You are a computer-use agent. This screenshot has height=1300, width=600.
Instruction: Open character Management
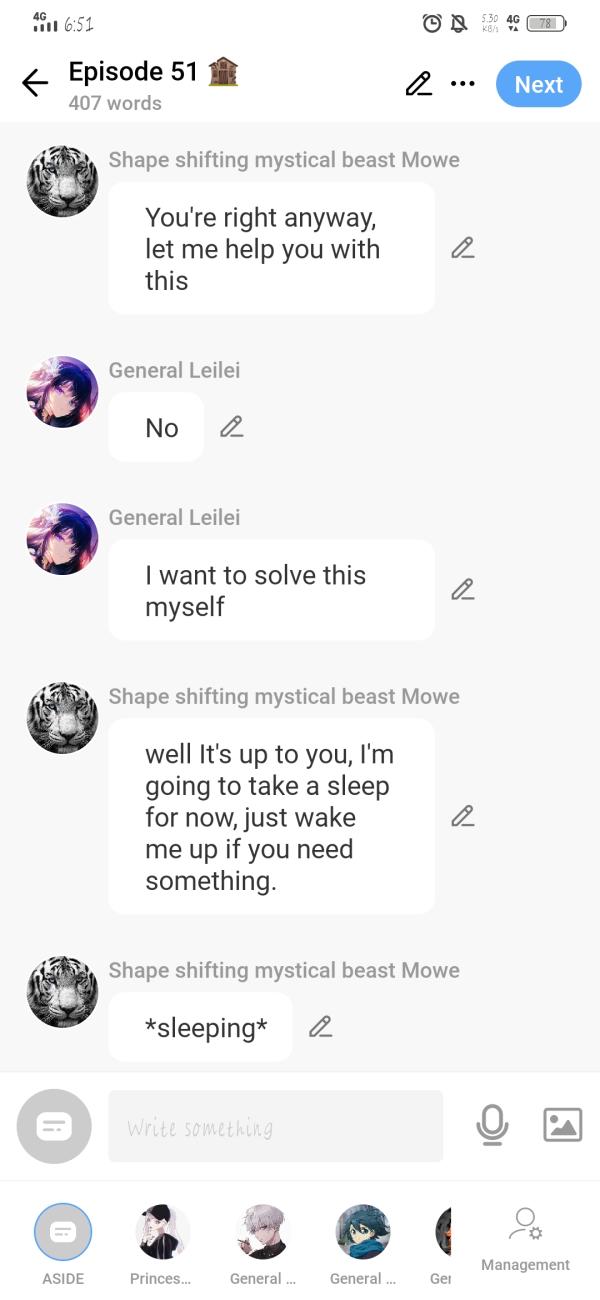click(x=525, y=1240)
